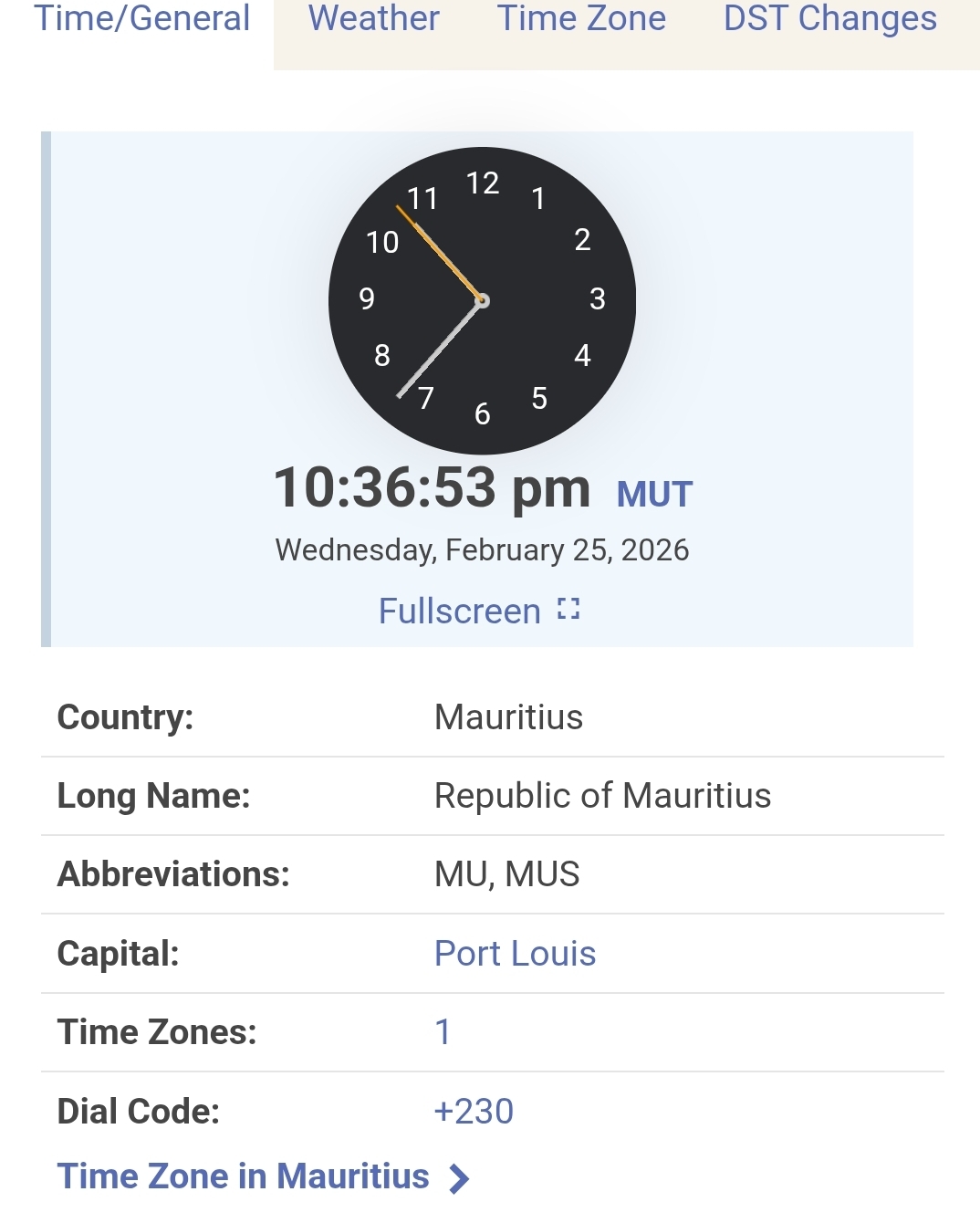Open the clock in Fullscreen

click(x=479, y=611)
